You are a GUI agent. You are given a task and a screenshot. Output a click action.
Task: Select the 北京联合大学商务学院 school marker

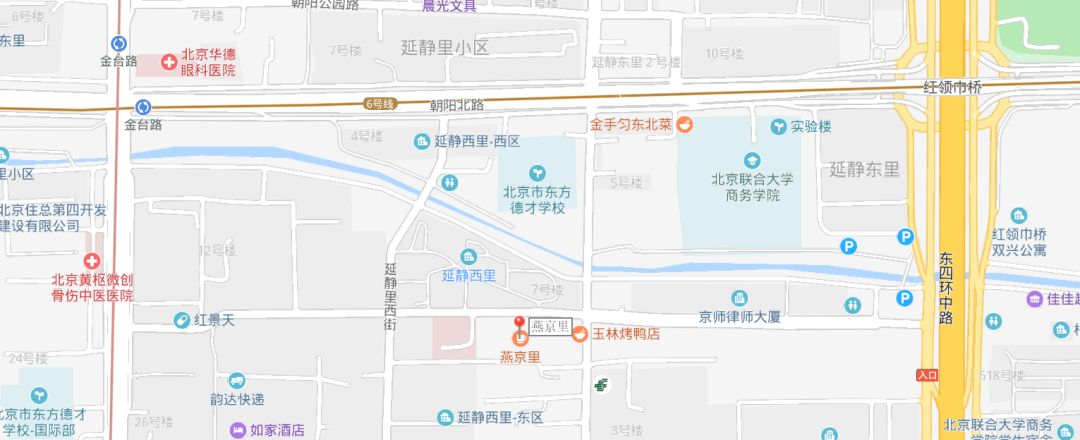(752, 161)
